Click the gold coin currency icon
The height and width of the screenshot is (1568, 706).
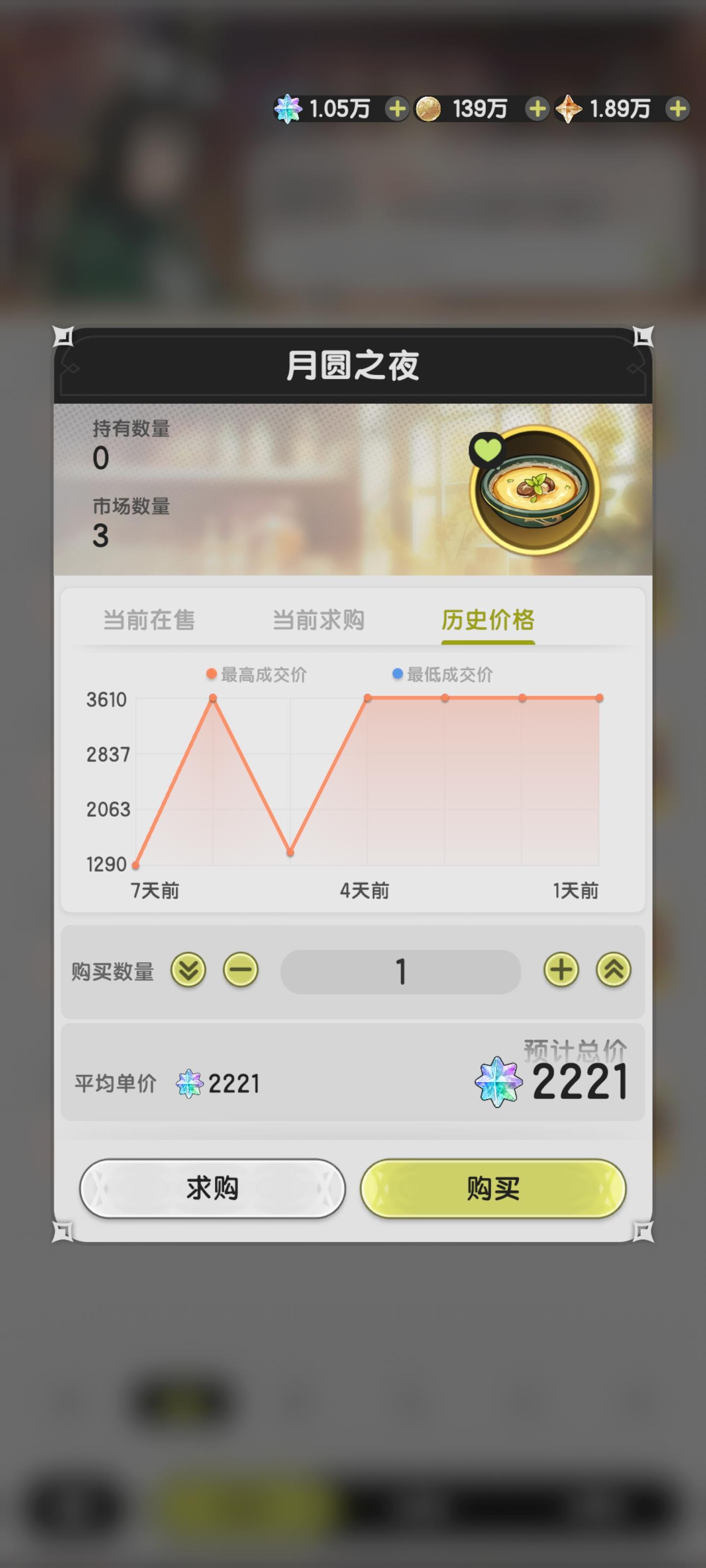click(430, 108)
